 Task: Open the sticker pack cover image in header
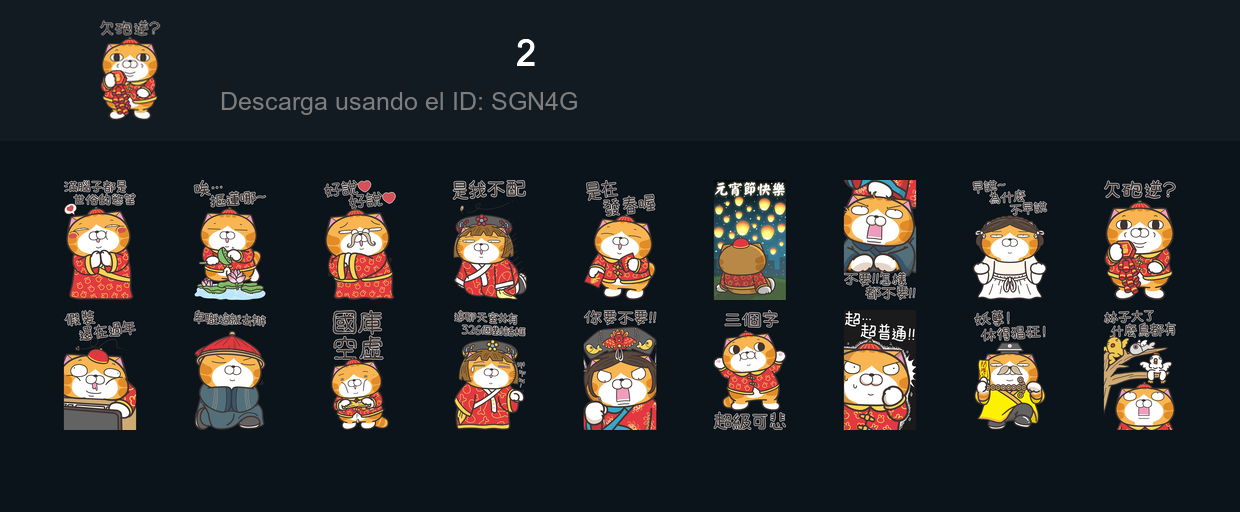click(x=129, y=70)
